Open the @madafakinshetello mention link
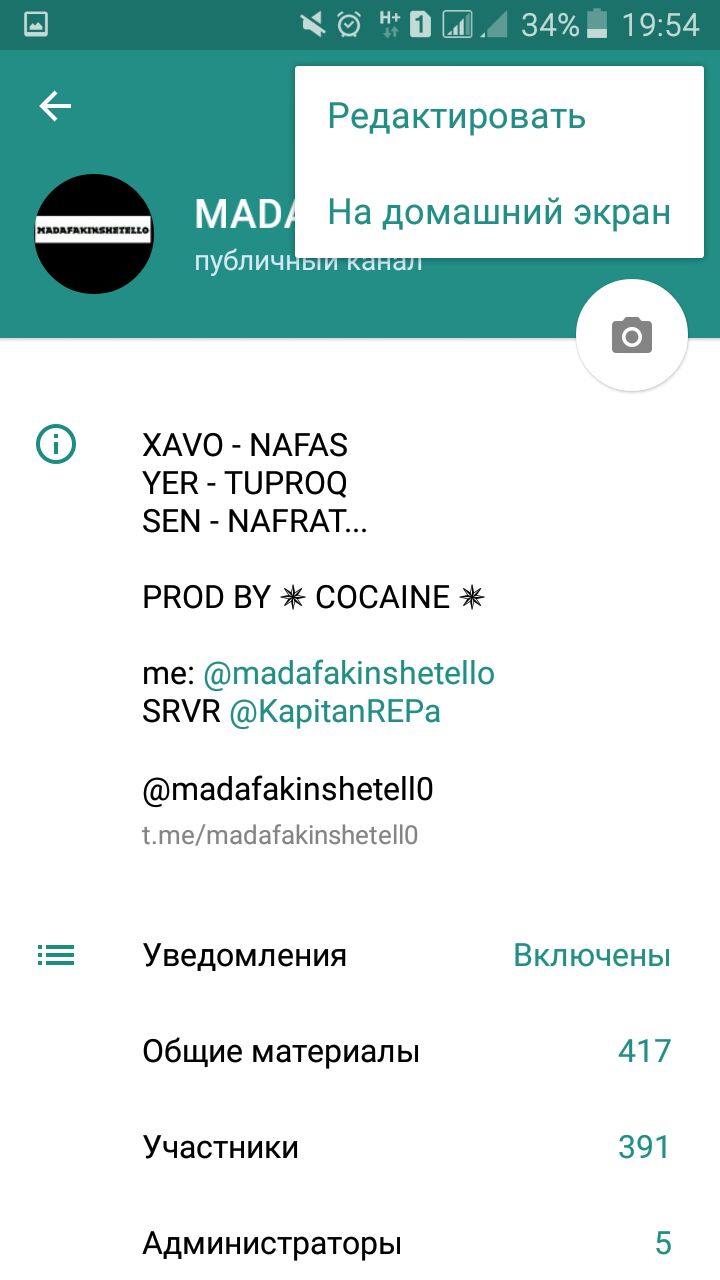720x1280 pixels. [x=349, y=673]
